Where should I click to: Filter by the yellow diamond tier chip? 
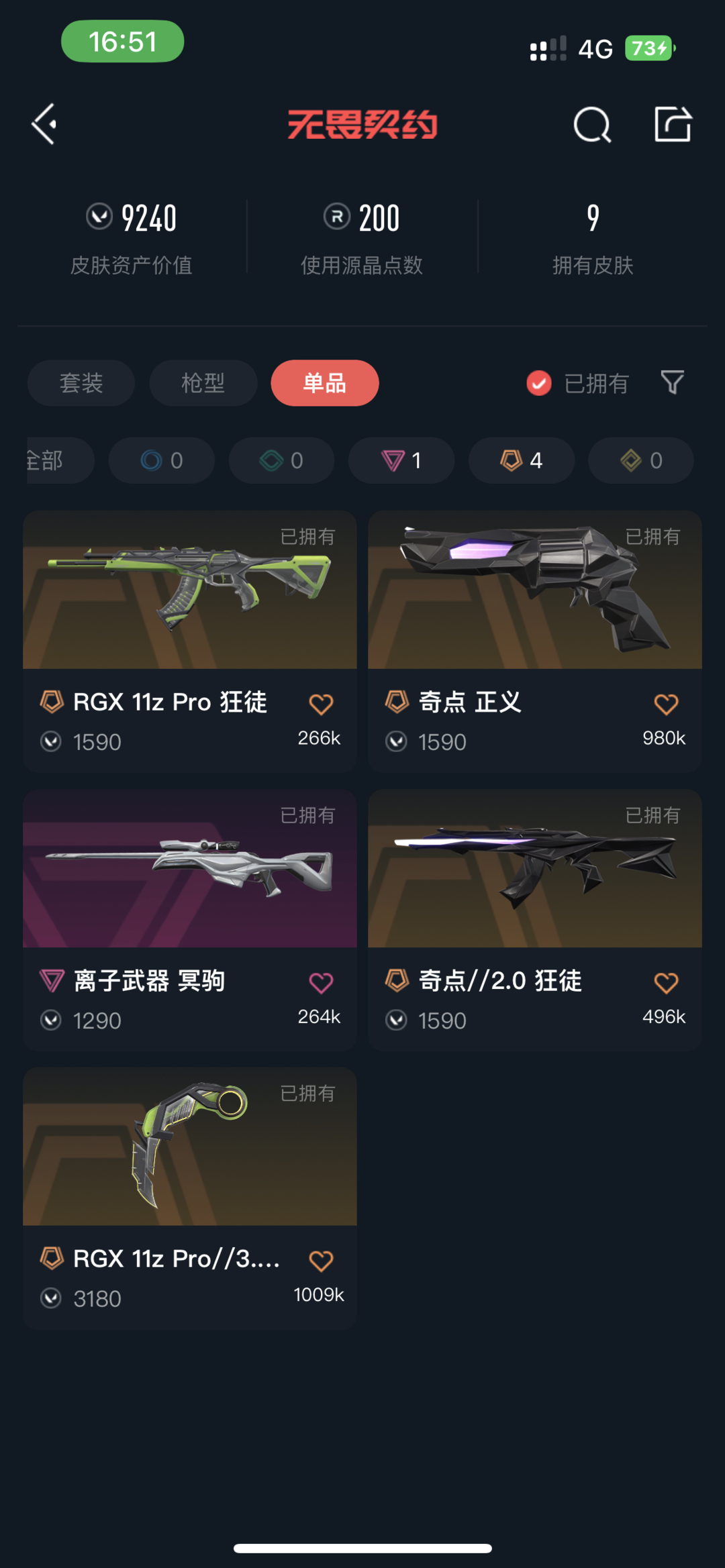(641, 460)
